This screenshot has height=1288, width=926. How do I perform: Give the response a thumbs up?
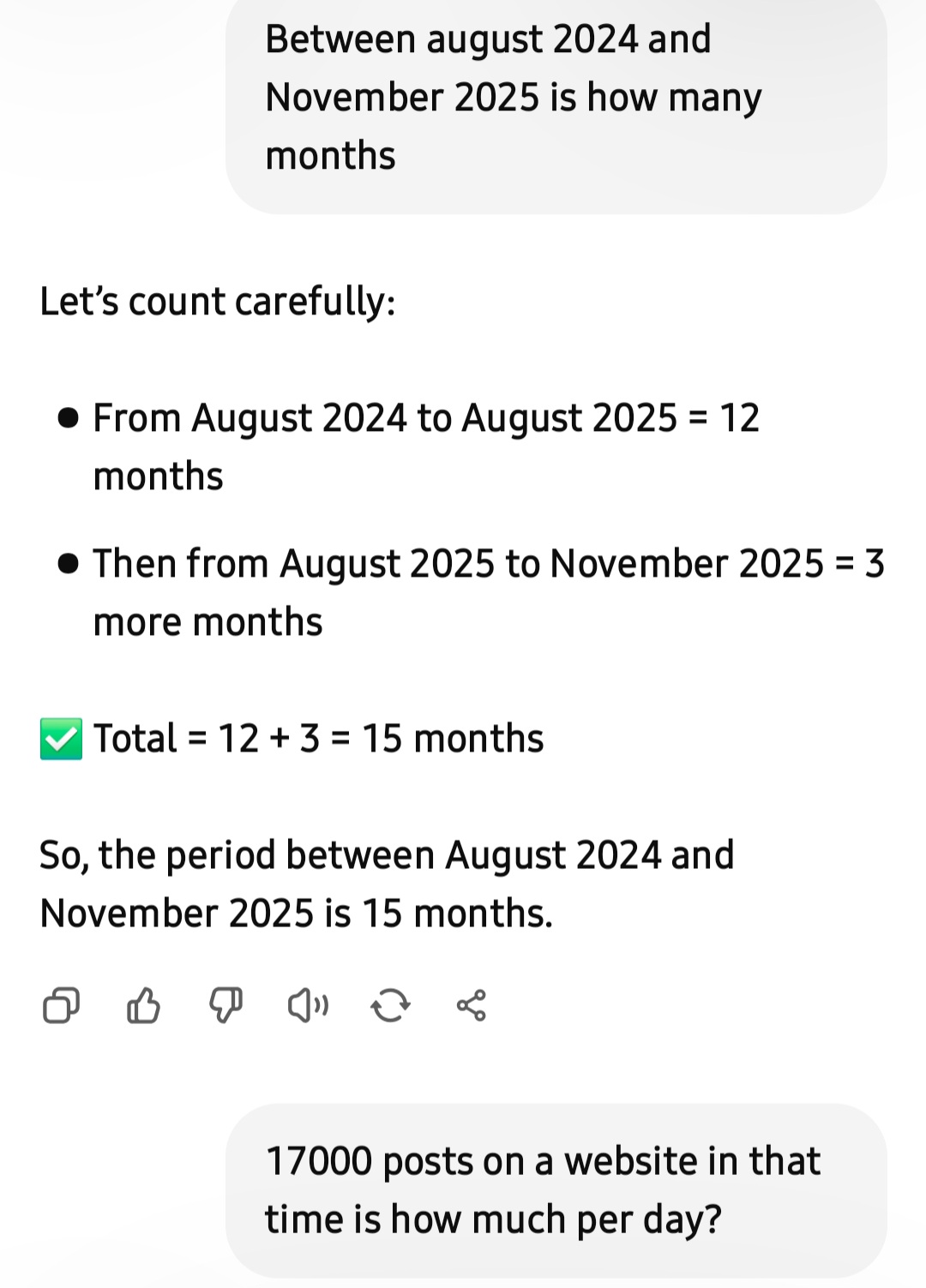tap(143, 1005)
